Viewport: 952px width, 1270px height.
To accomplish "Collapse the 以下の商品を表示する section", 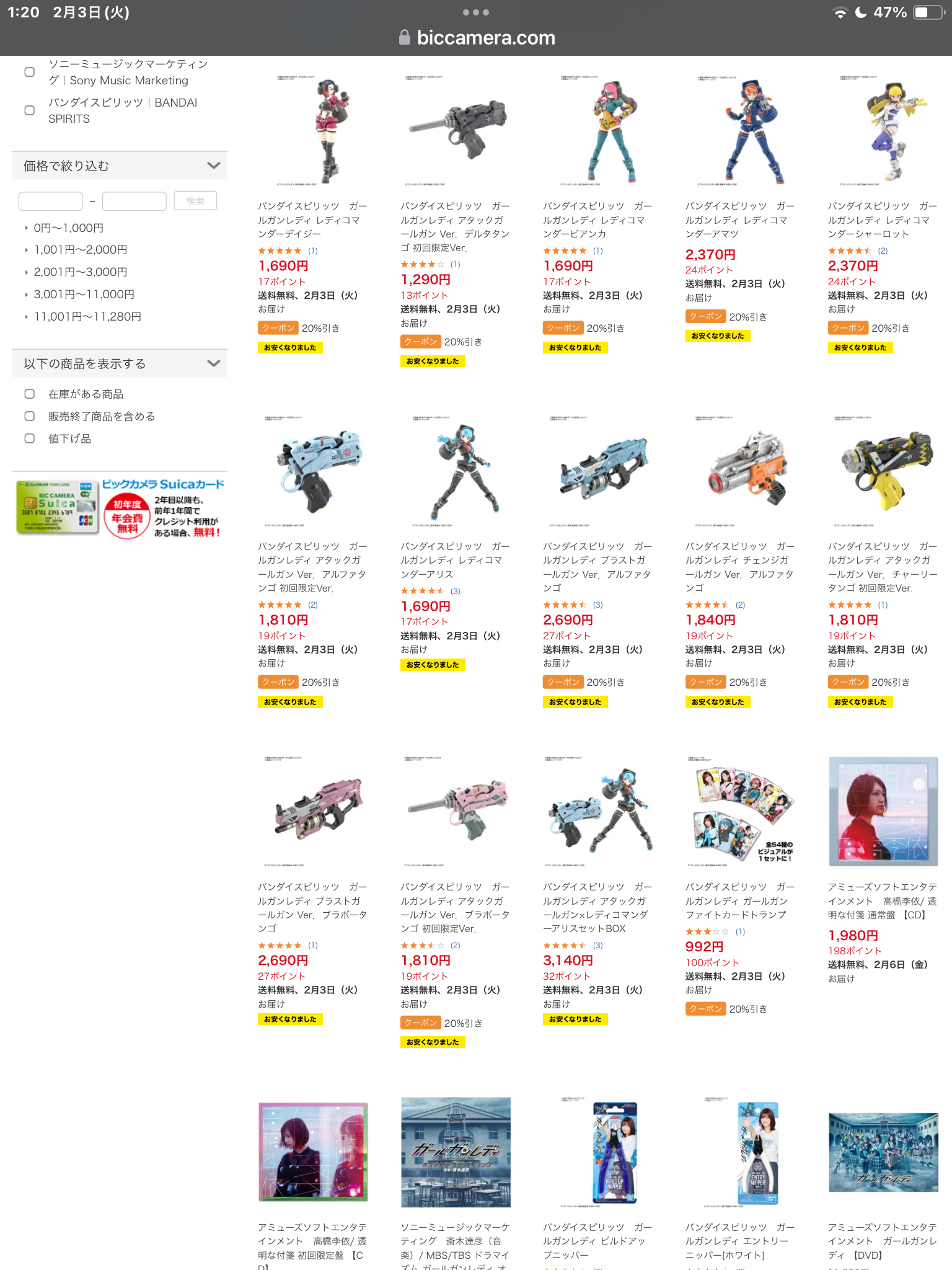I will pos(213,363).
